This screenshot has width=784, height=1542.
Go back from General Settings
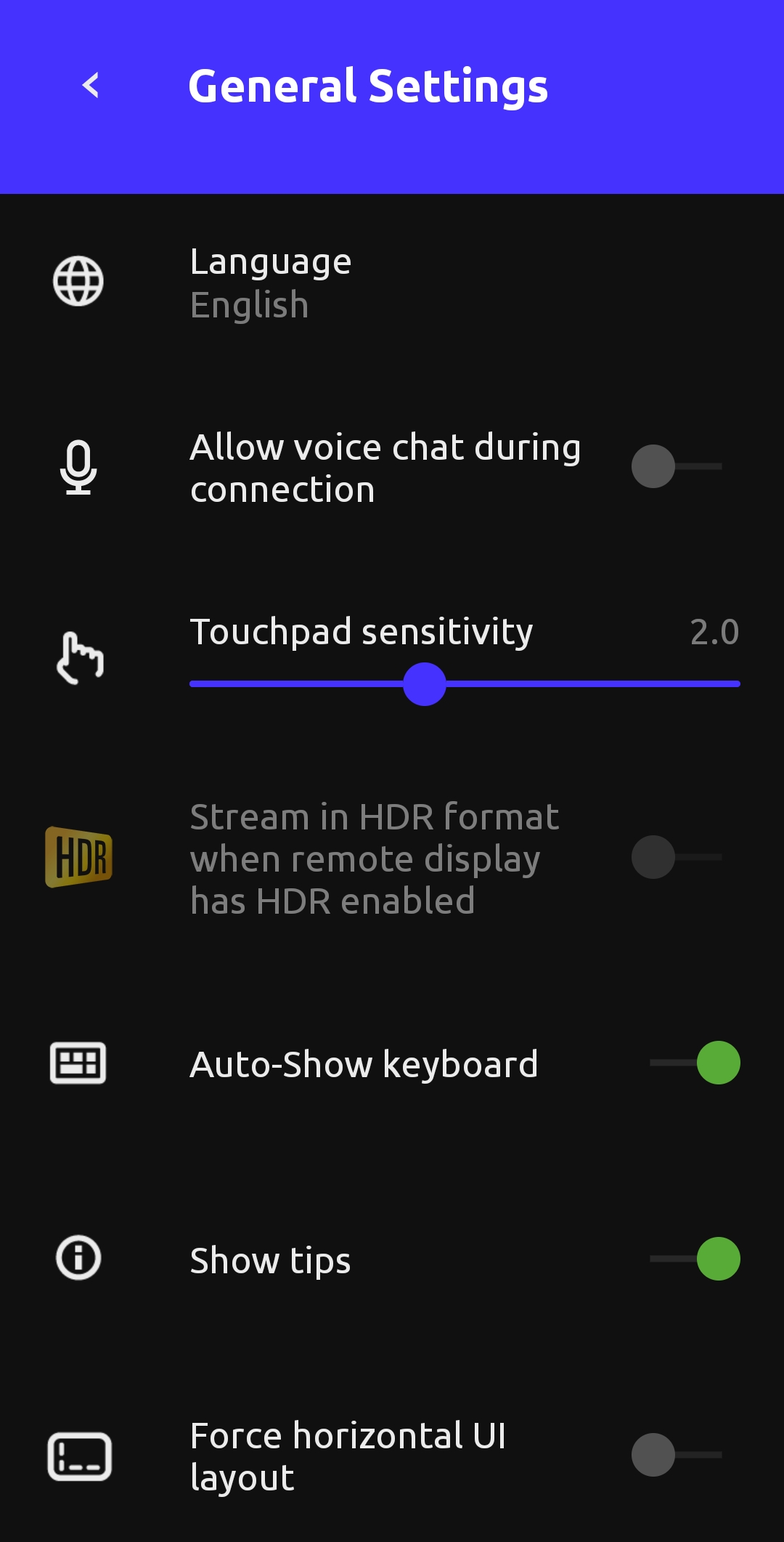(x=91, y=86)
